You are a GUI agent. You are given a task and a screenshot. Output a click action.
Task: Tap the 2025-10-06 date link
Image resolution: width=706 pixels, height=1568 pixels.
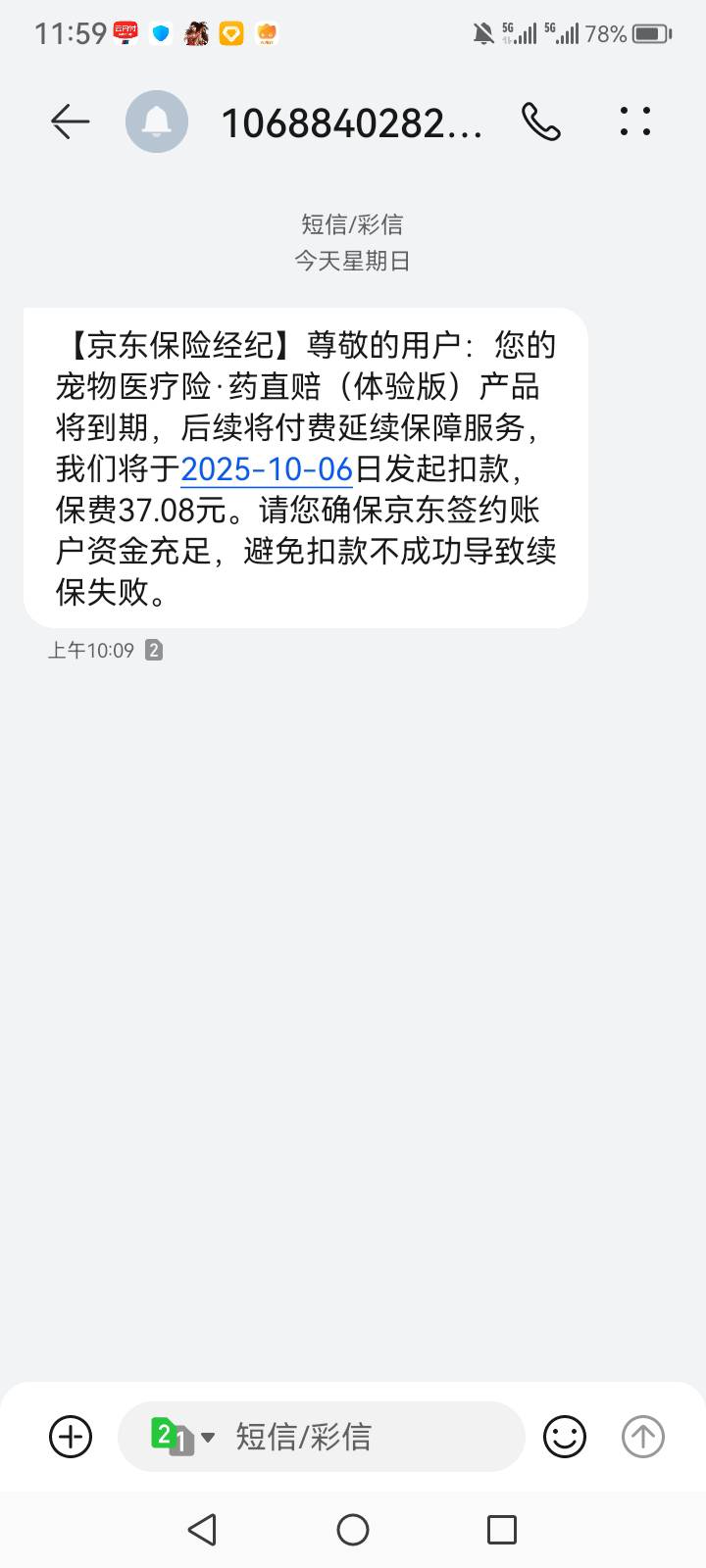click(267, 469)
